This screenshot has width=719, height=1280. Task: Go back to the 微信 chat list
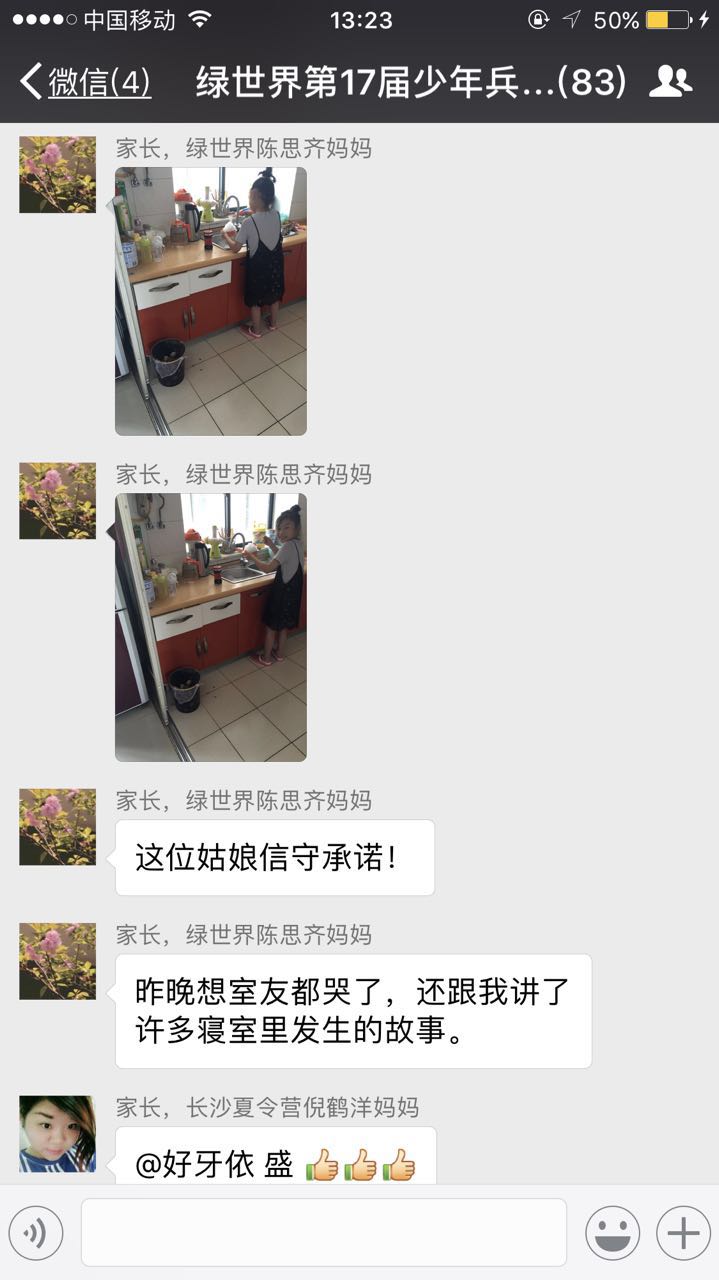coord(86,82)
